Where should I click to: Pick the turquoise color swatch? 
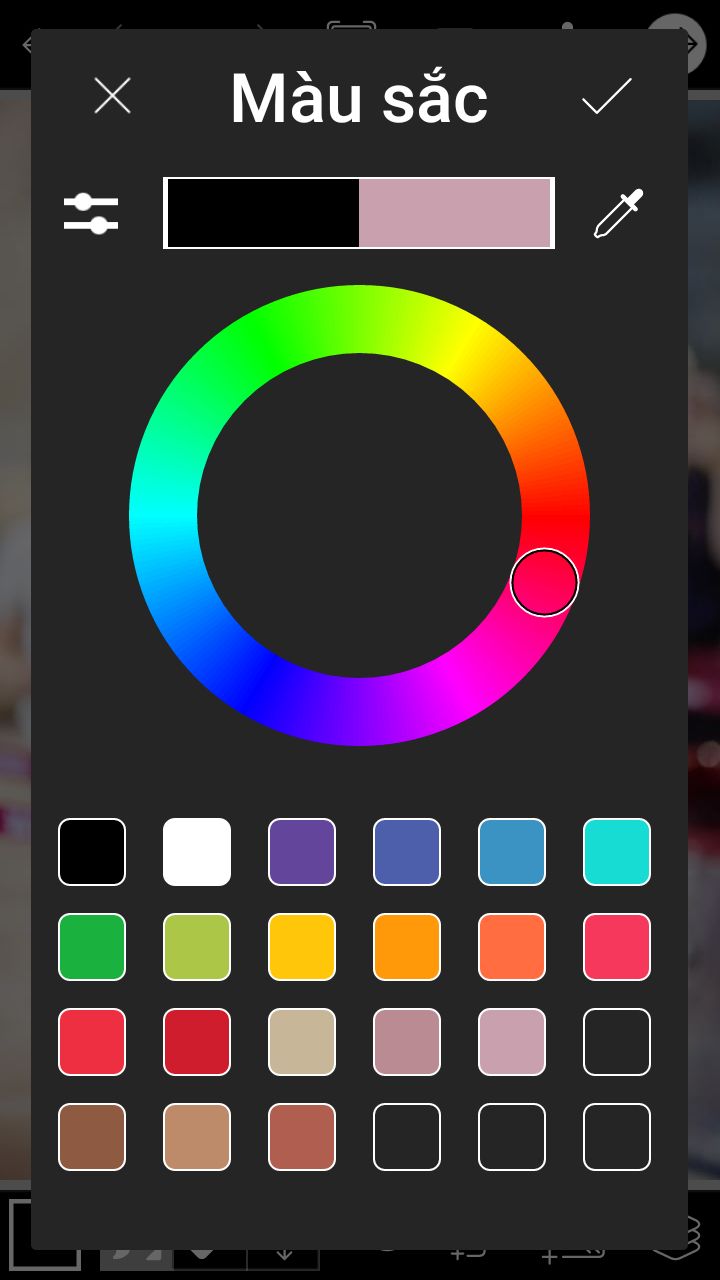tap(617, 852)
